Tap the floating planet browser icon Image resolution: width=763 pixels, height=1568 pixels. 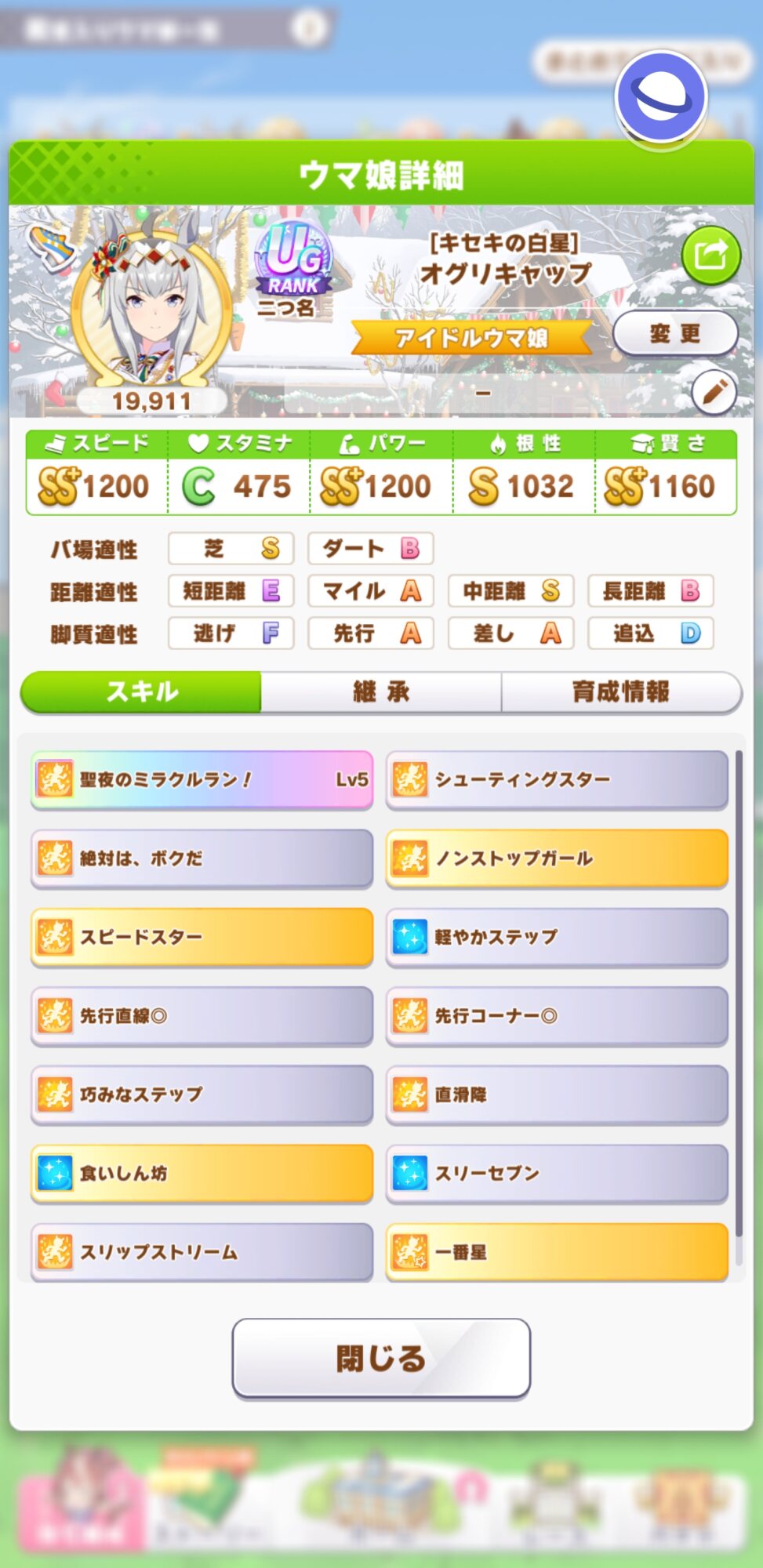(x=661, y=97)
